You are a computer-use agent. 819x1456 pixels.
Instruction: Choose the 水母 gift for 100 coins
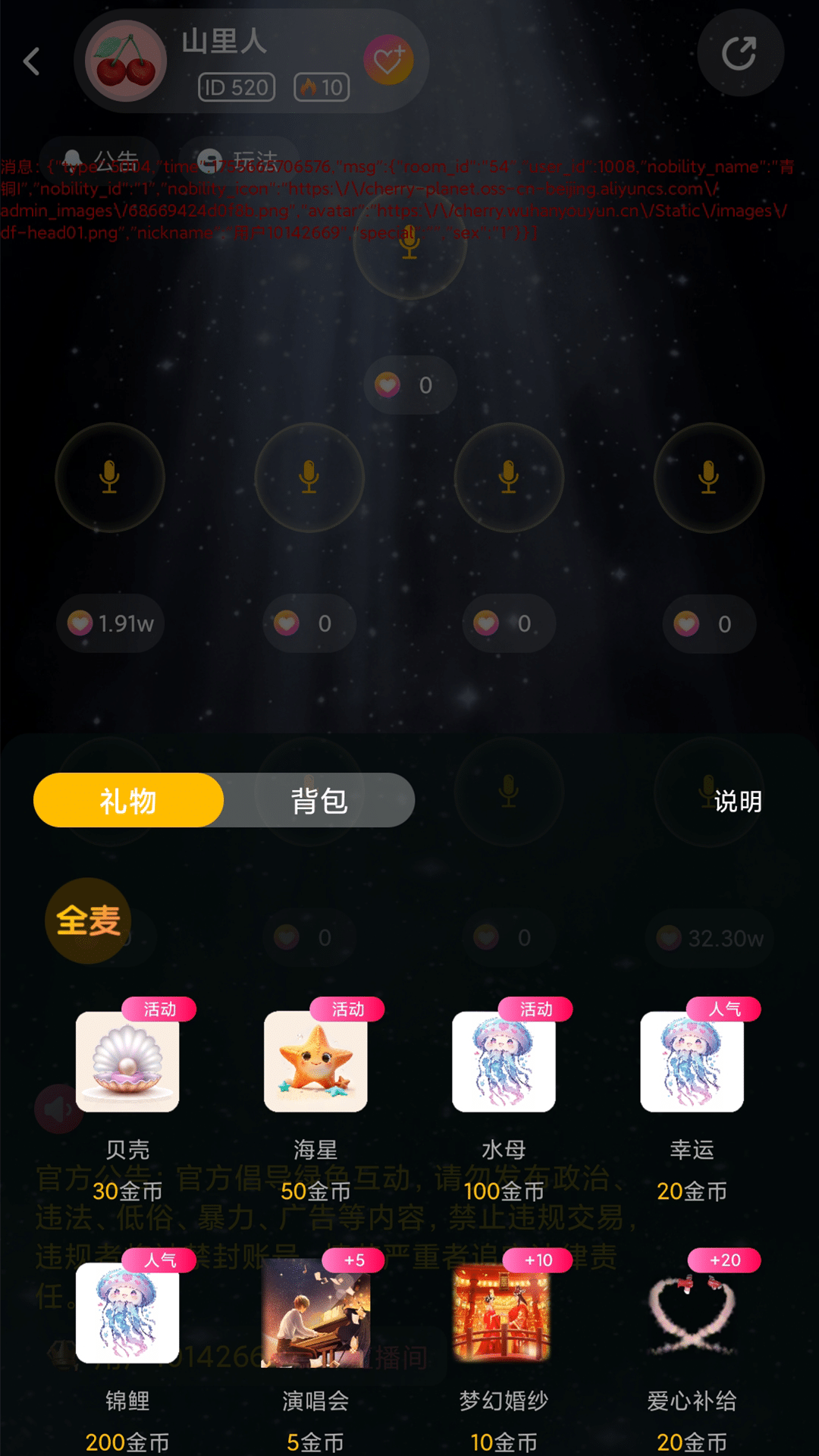point(504,1062)
